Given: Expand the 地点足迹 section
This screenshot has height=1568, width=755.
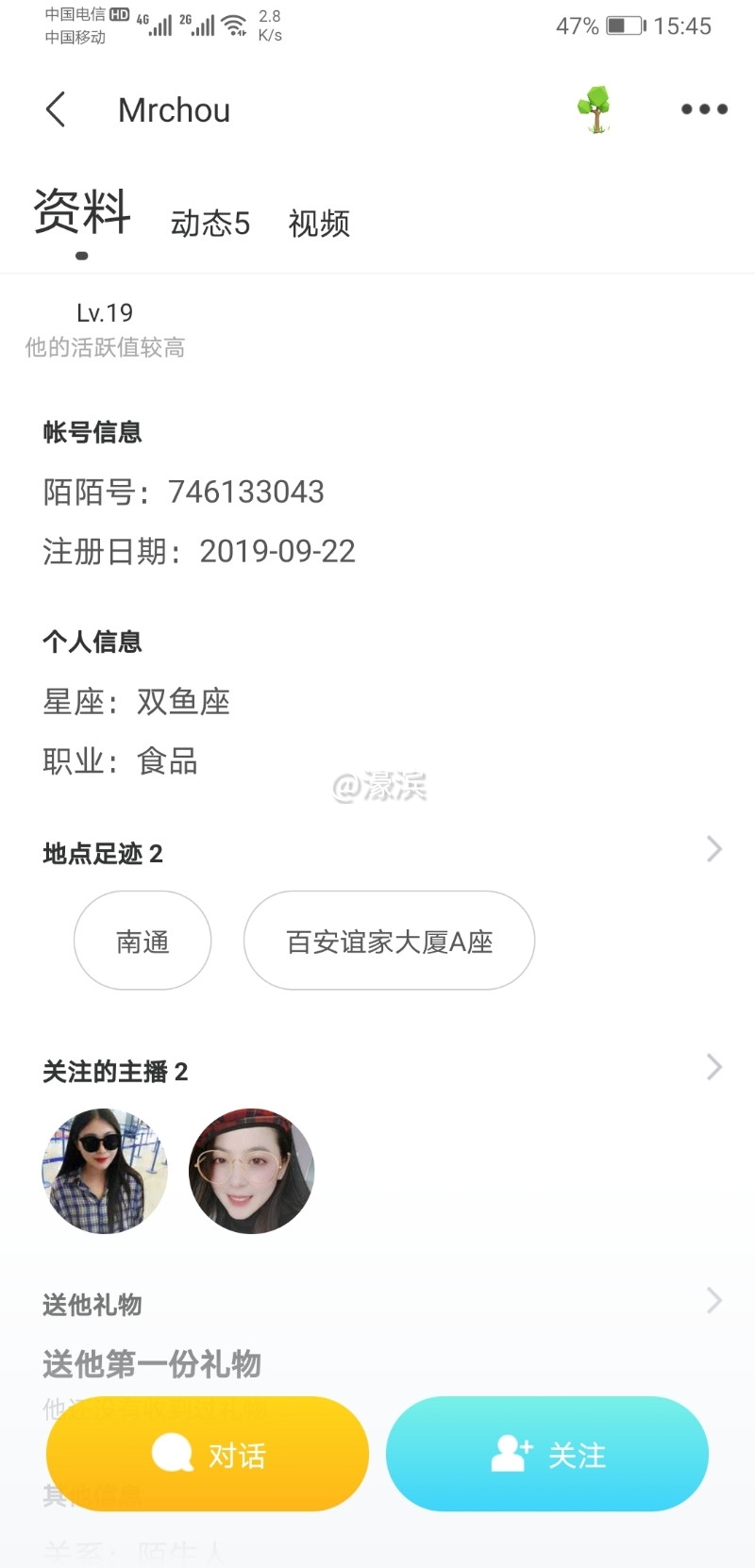Looking at the screenshot, I should tap(713, 850).
